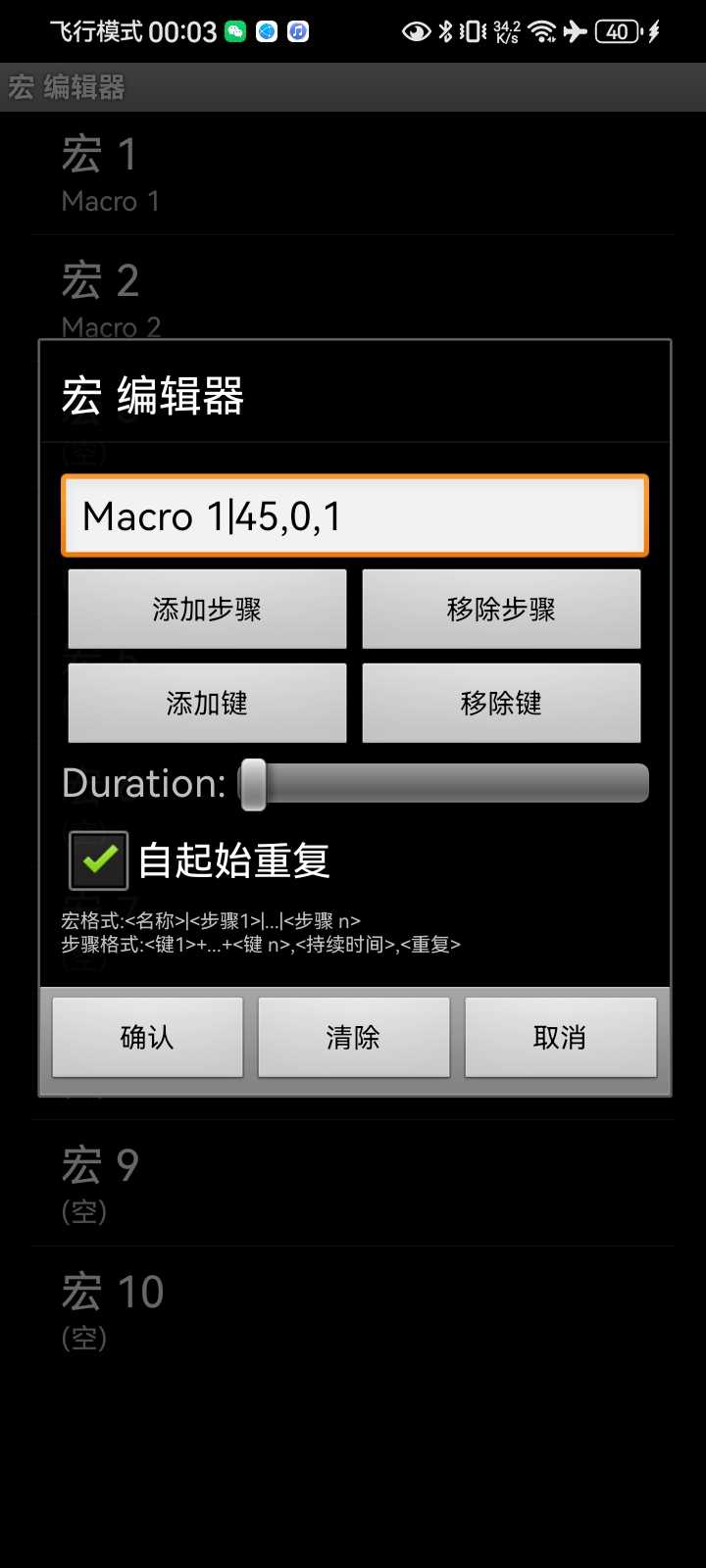Clear the macro with 清除
The width and height of the screenshot is (706, 1568).
pyautogui.click(x=353, y=1037)
